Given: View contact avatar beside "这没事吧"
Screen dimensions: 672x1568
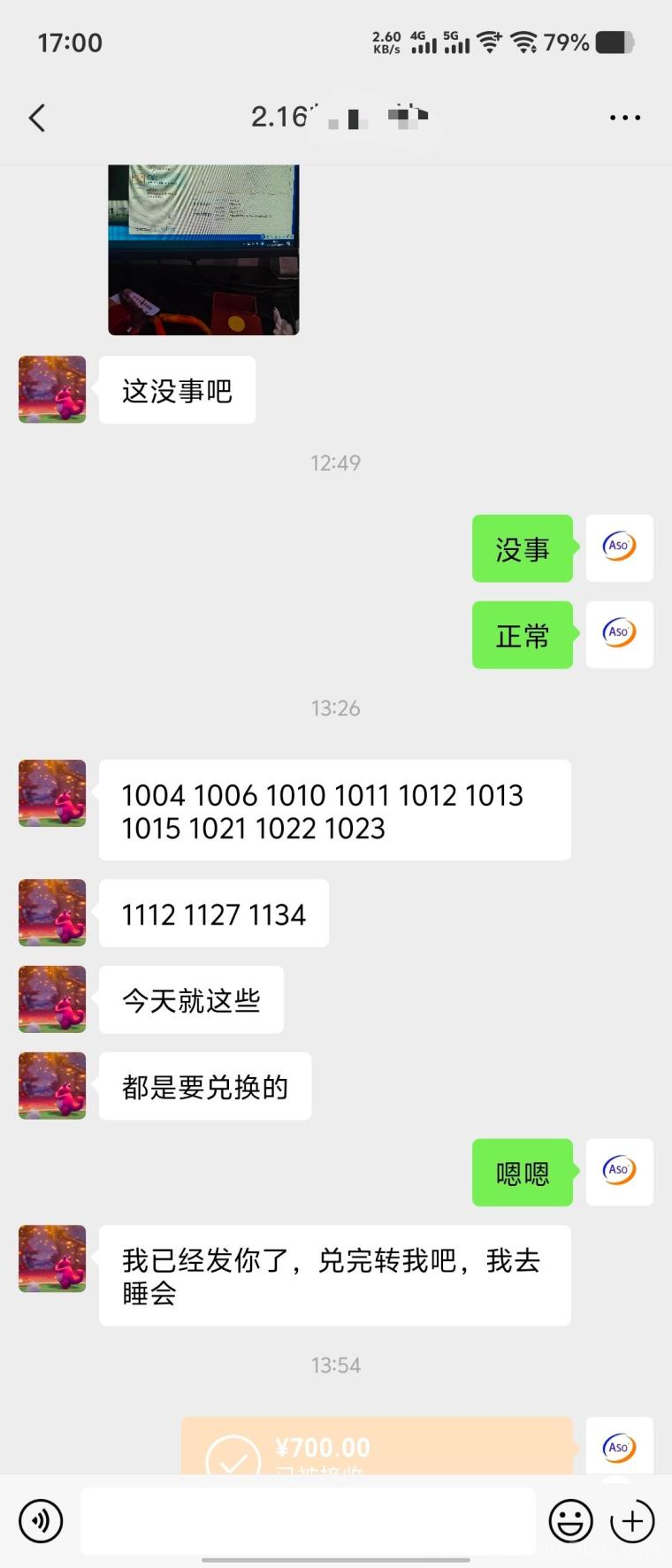Looking at the screenshot, I should click(52, 390).
